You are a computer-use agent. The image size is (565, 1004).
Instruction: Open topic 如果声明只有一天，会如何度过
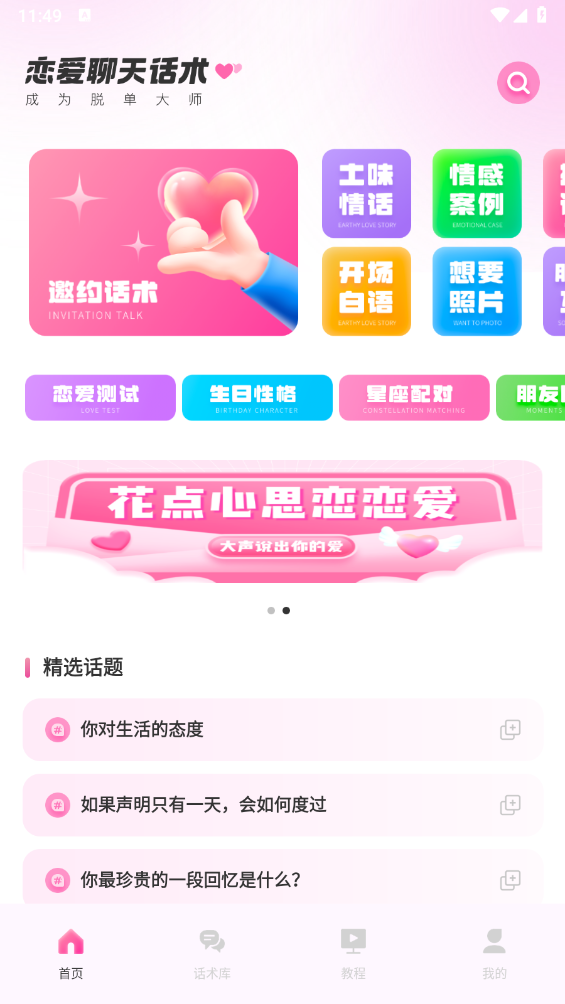pos(282,805)
